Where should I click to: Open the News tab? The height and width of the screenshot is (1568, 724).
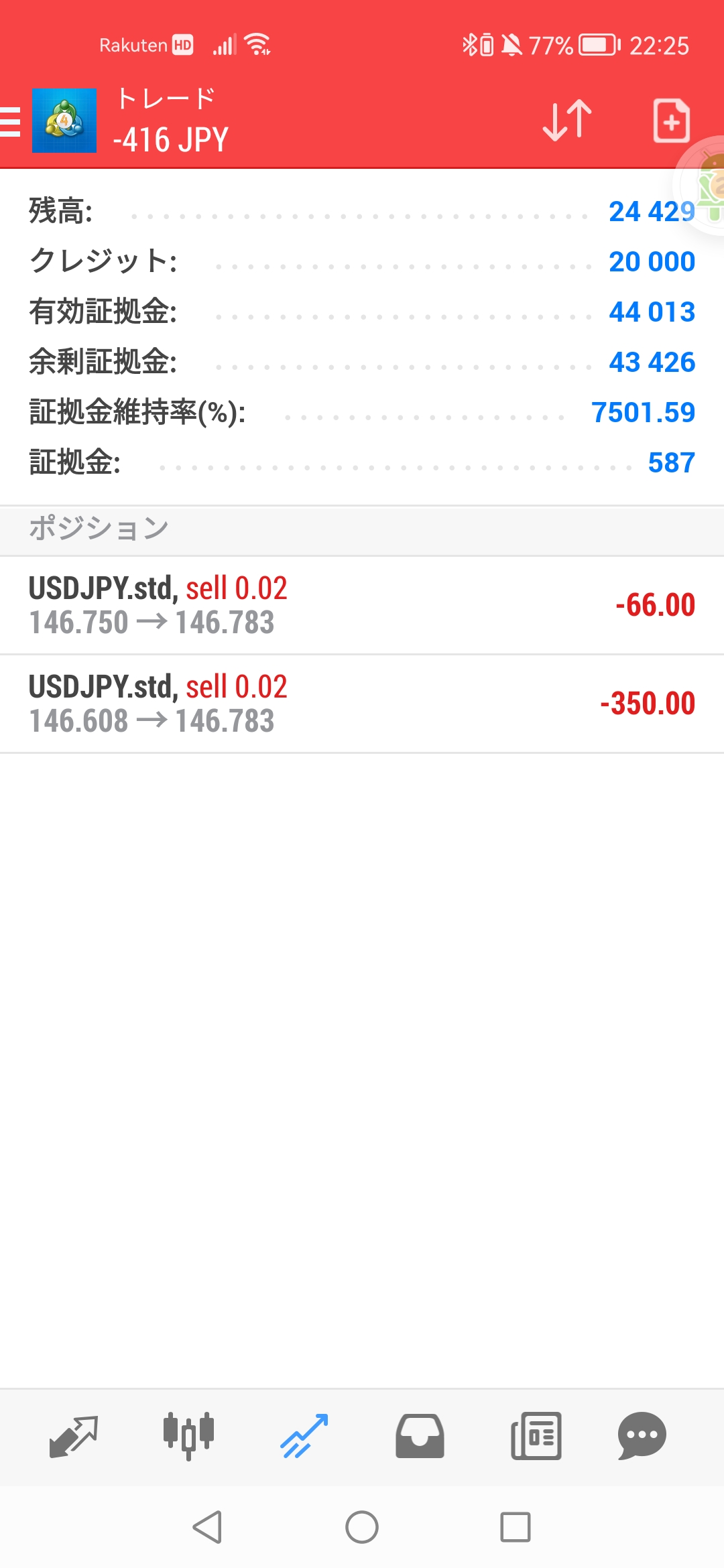[536, 1436]
